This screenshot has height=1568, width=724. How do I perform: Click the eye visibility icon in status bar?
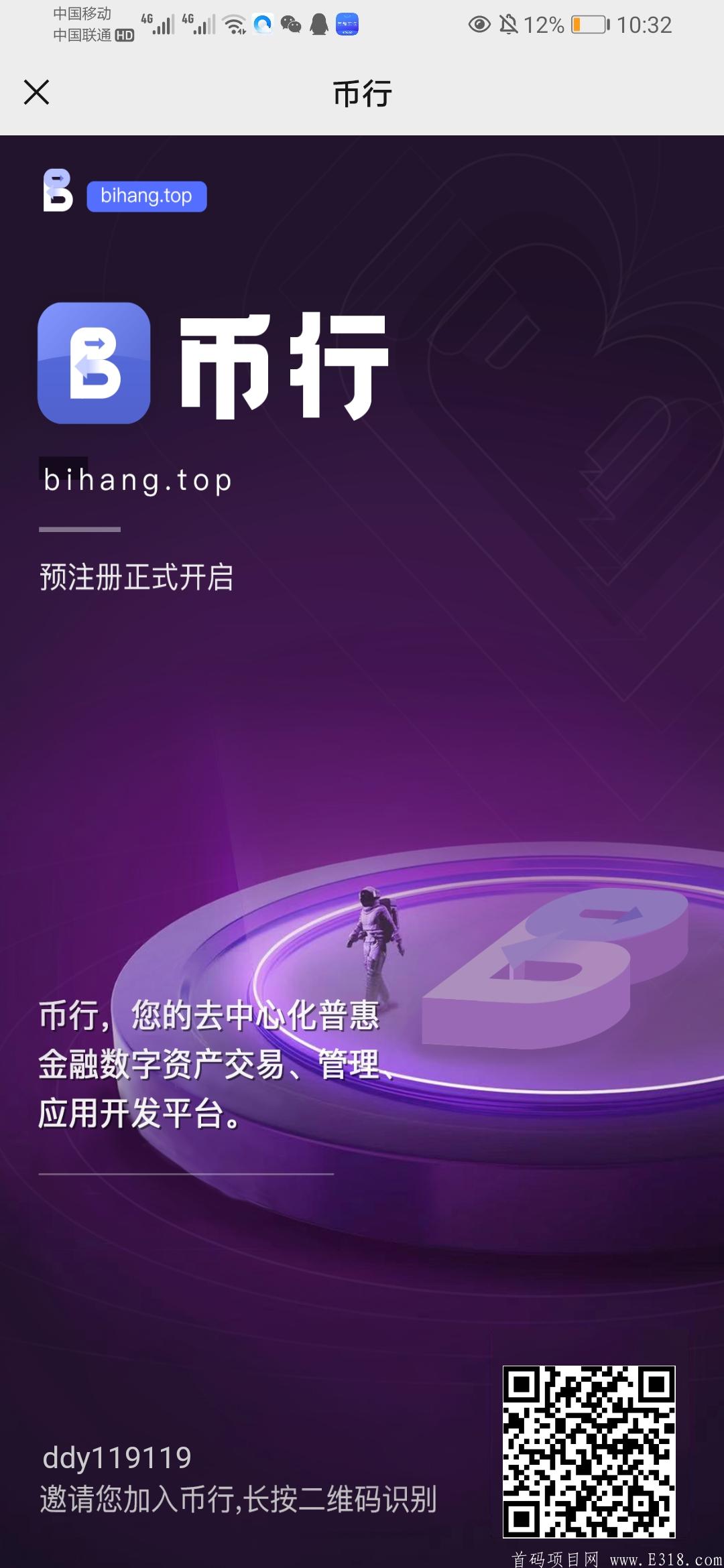[479, 24]
